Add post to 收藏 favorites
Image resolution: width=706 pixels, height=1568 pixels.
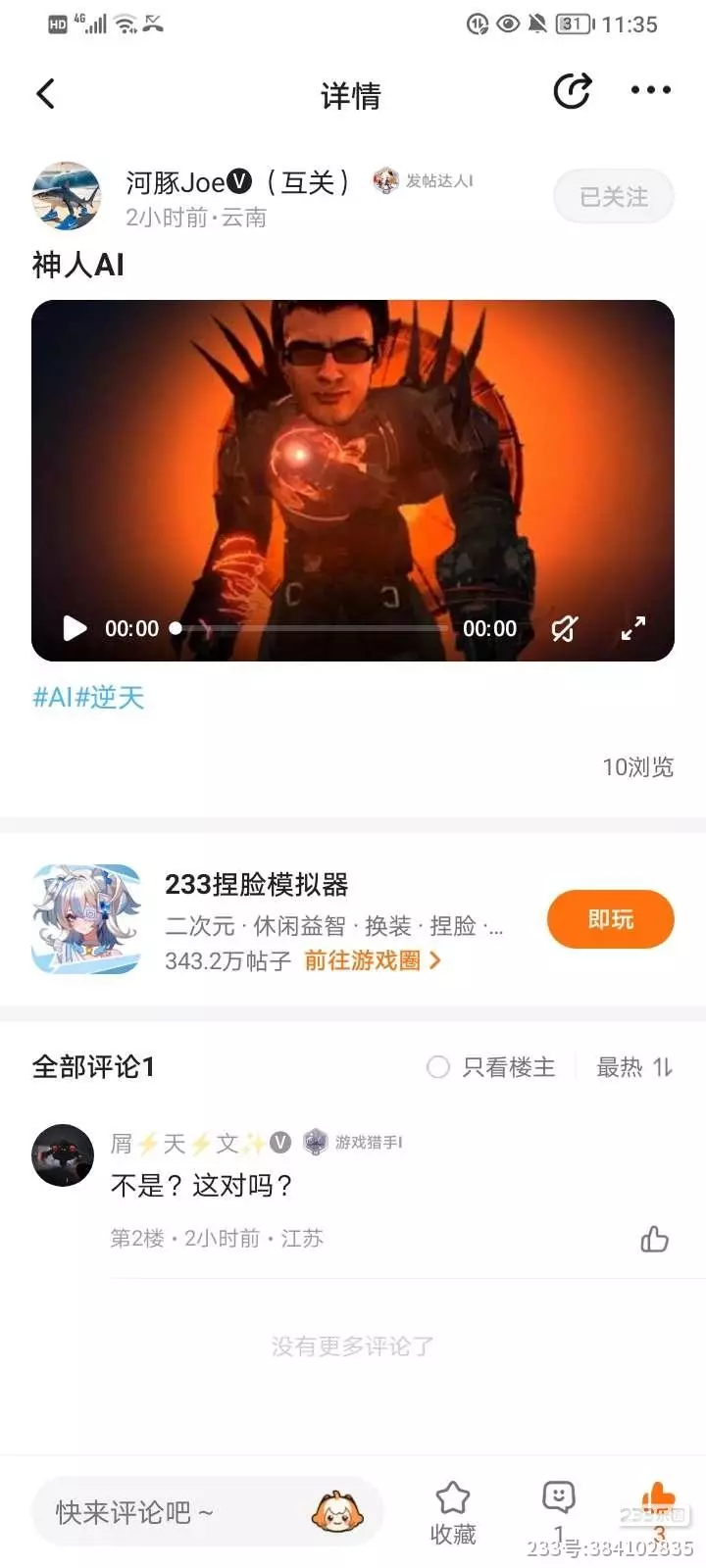[453, 1514]
